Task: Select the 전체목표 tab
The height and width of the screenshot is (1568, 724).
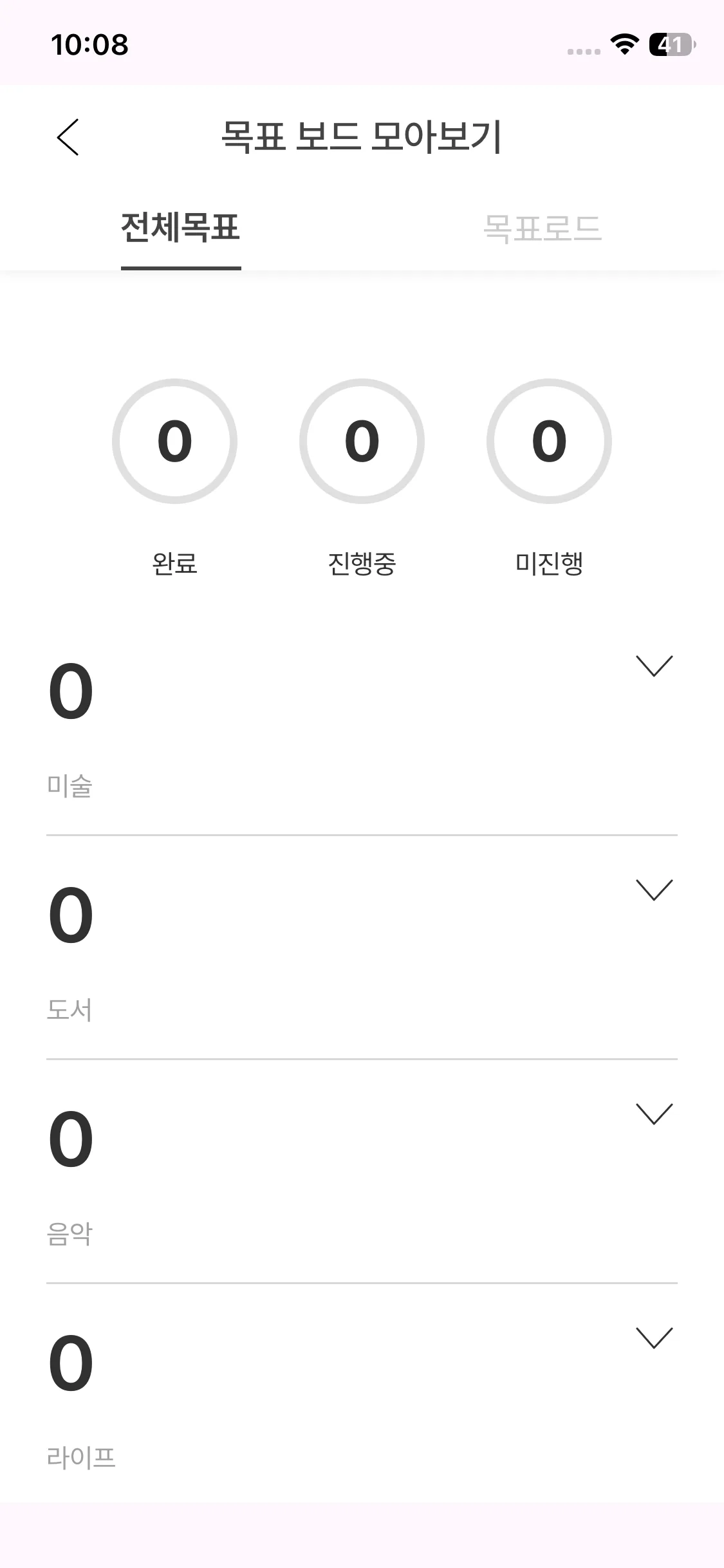Action: click(x=181, y=229)
